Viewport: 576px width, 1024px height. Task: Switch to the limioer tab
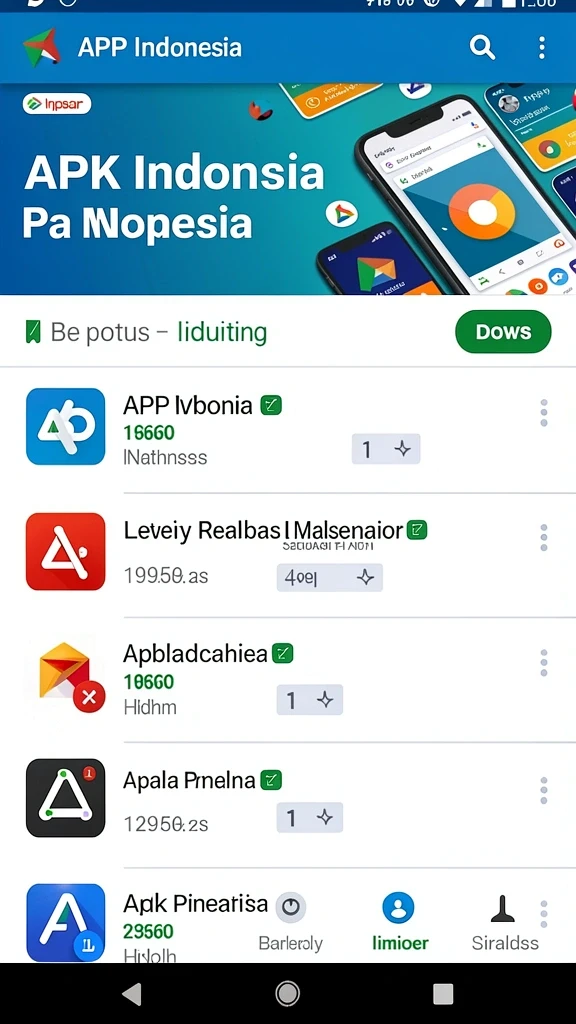pyautogui.click(x=399, y=922)
